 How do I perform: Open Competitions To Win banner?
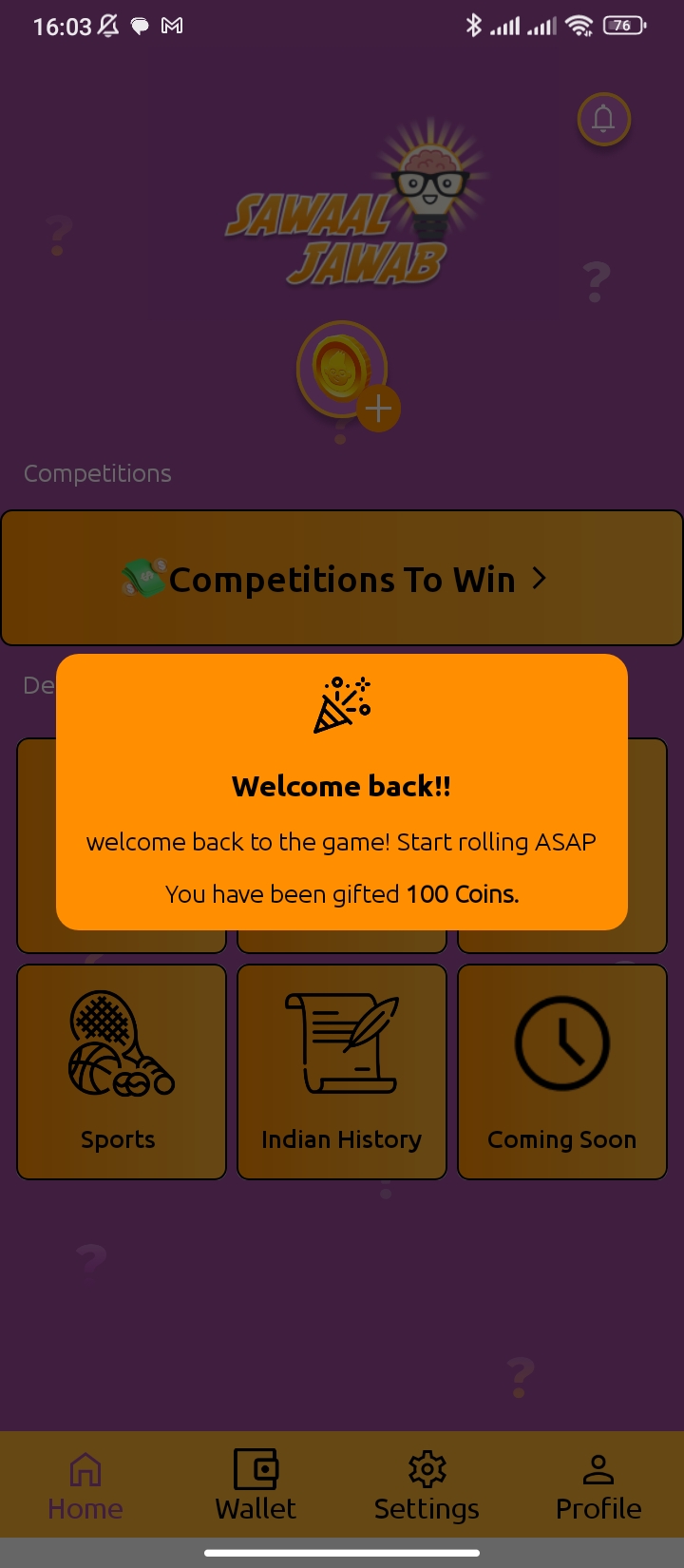[342, 579]
